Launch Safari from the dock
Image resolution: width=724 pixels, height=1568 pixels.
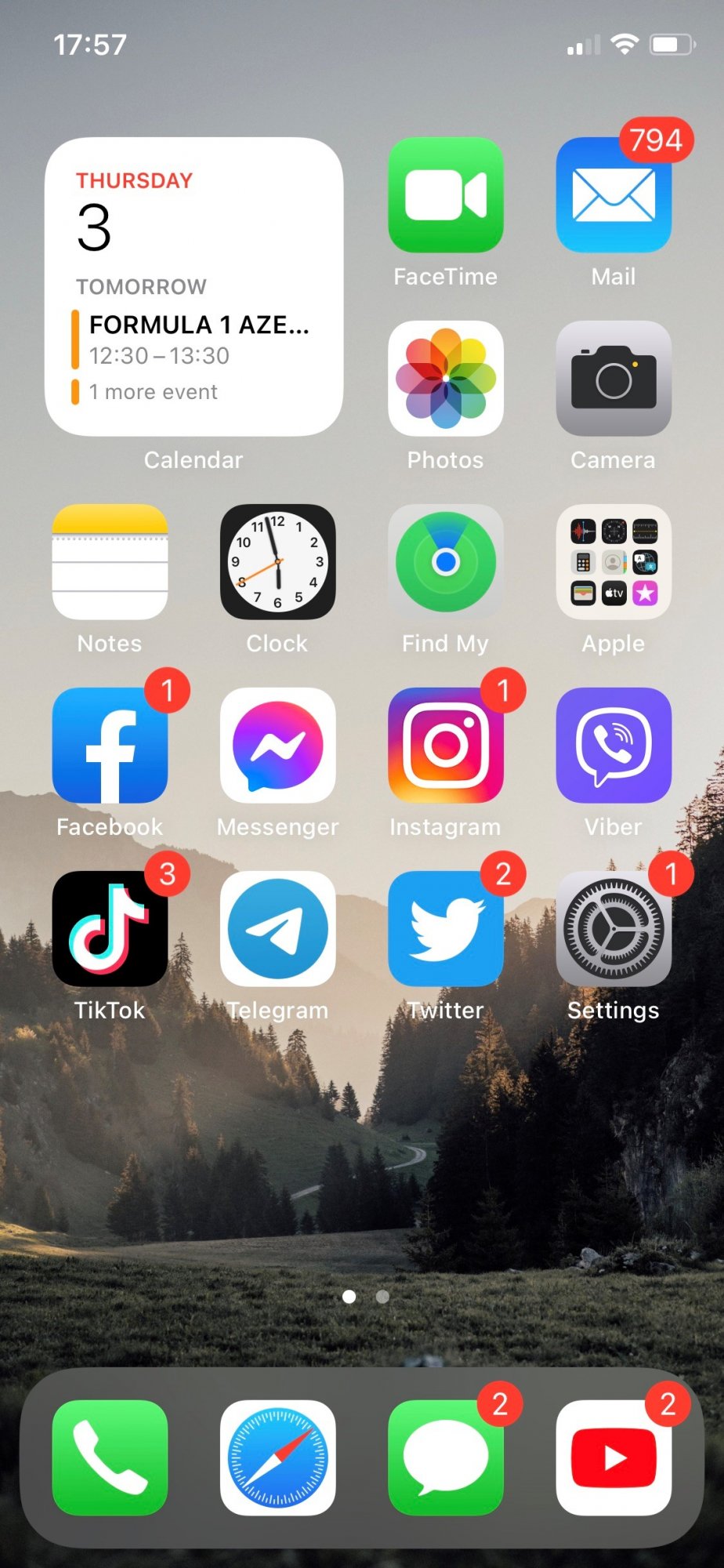point(277,1457)
